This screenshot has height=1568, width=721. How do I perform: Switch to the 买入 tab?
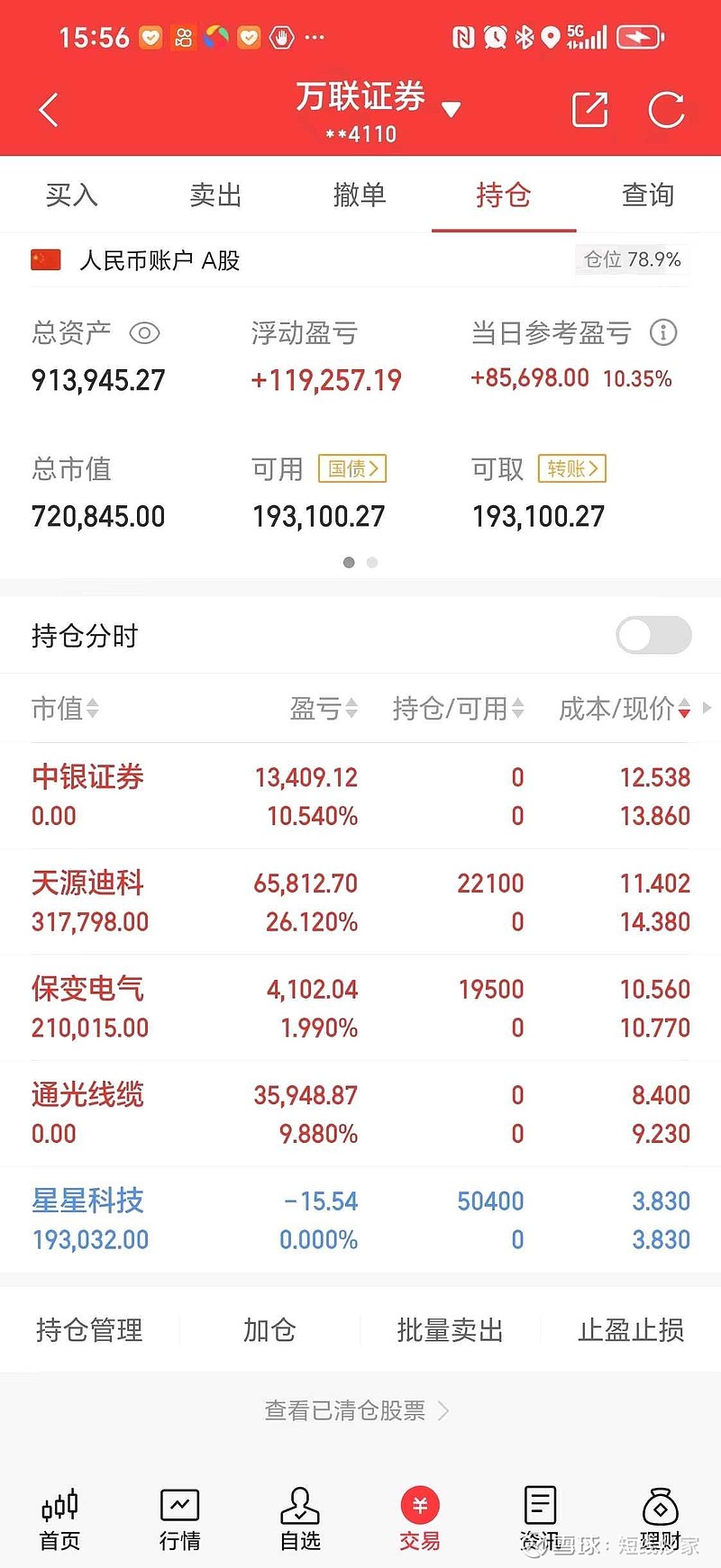(x=71, y=195)
